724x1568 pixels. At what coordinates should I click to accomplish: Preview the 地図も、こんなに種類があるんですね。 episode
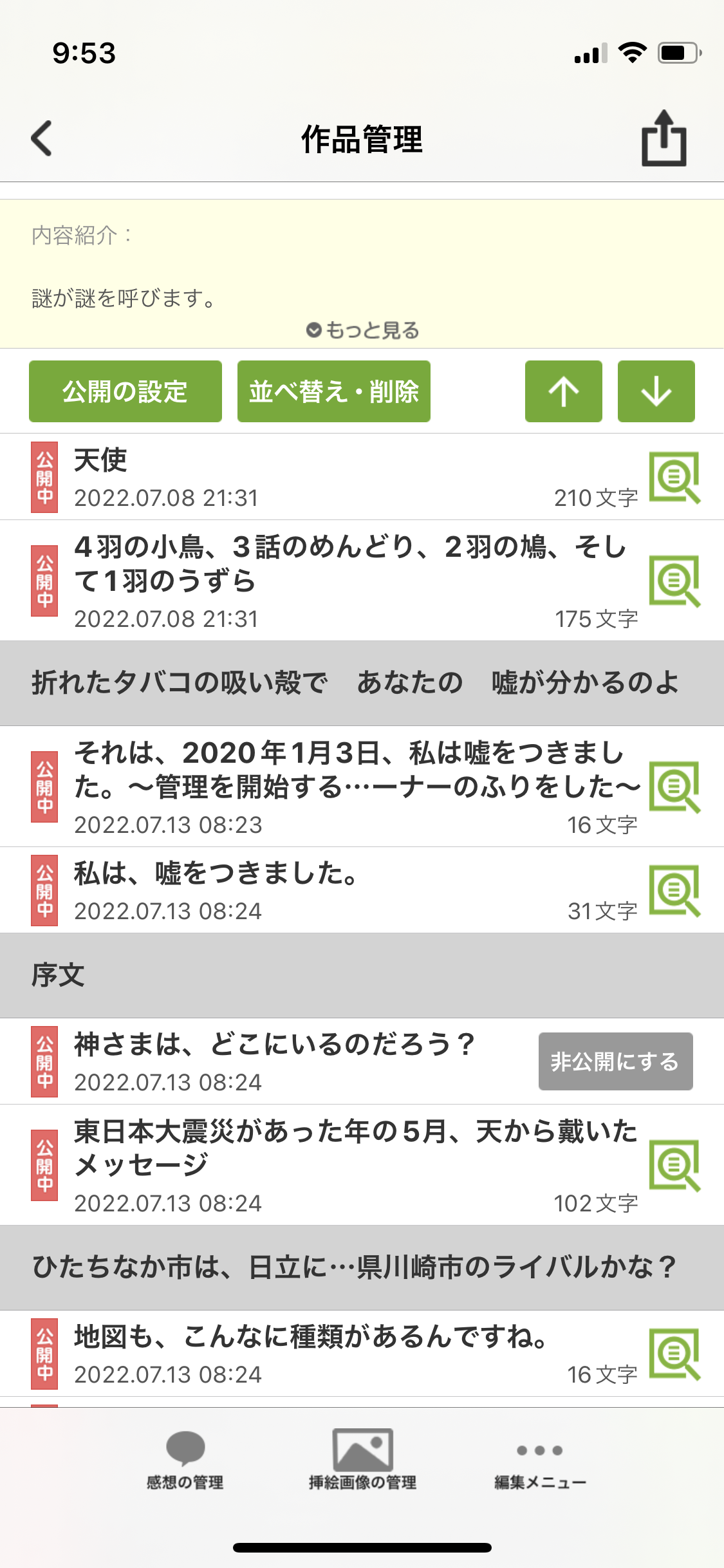674,1354
